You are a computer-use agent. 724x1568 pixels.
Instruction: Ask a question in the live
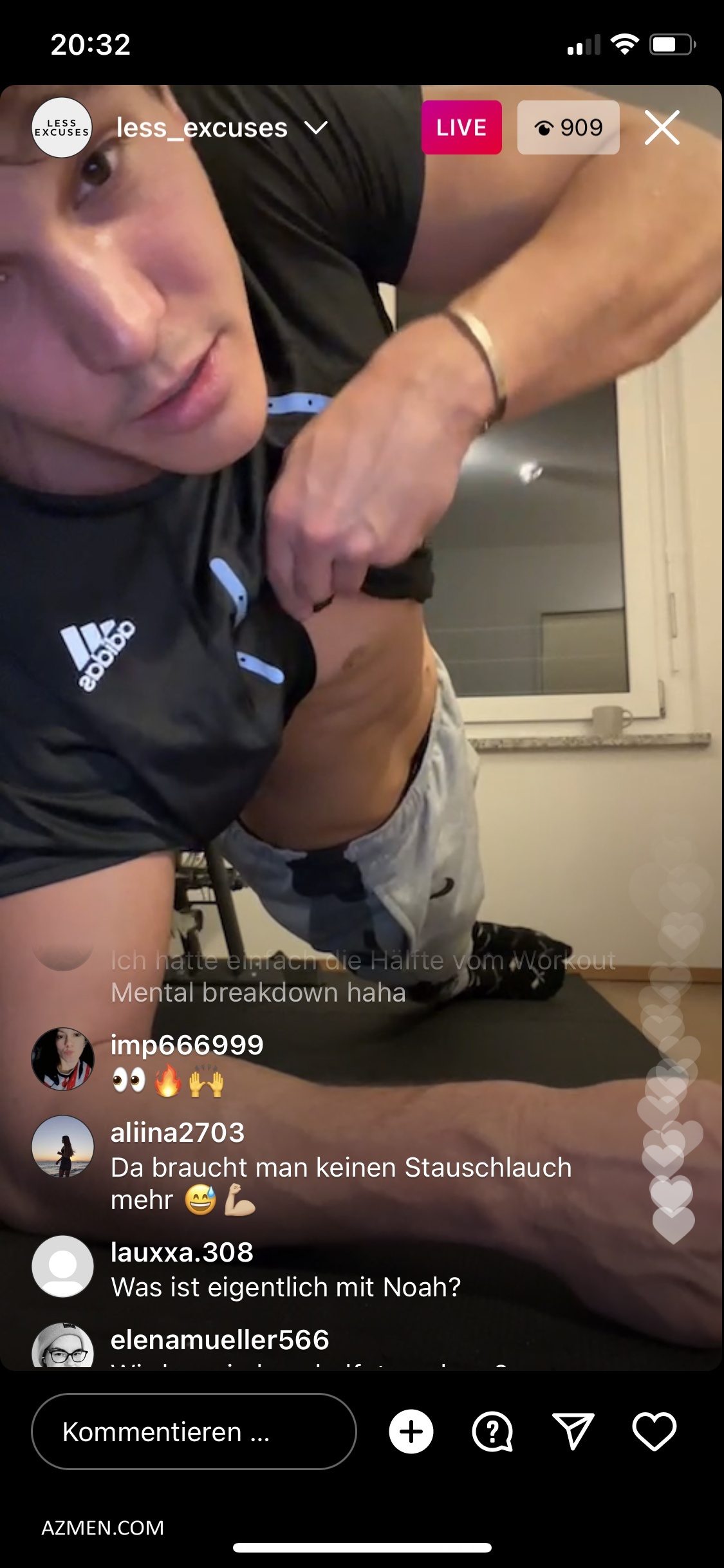tap(492, 1432)
